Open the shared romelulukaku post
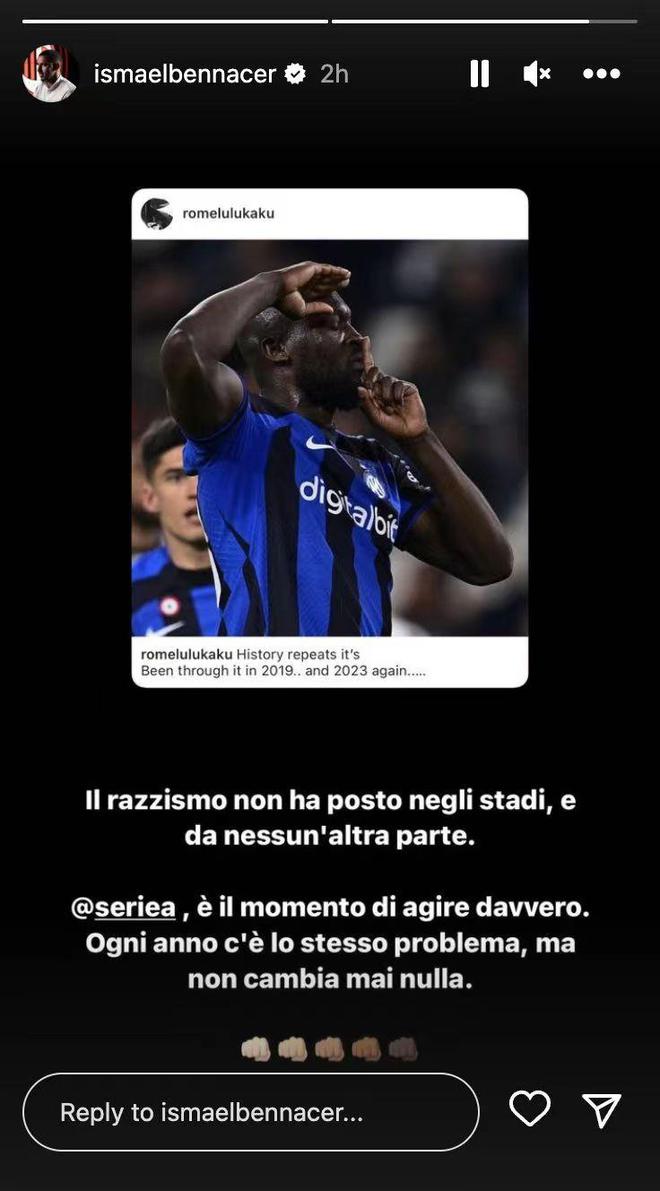Screen dimensions: 660x1191 coord(329,437)
